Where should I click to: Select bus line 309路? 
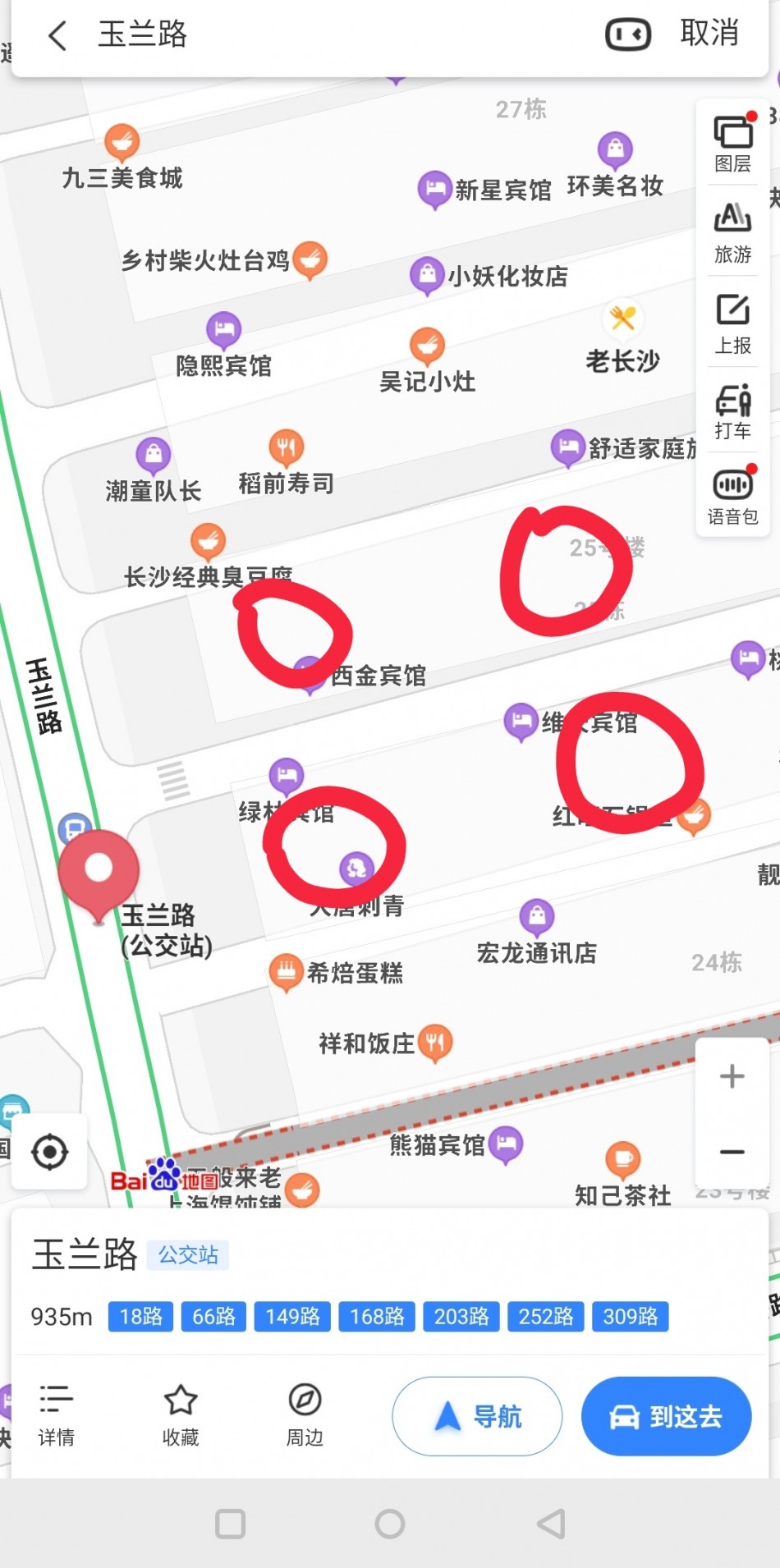point(630,1317)
